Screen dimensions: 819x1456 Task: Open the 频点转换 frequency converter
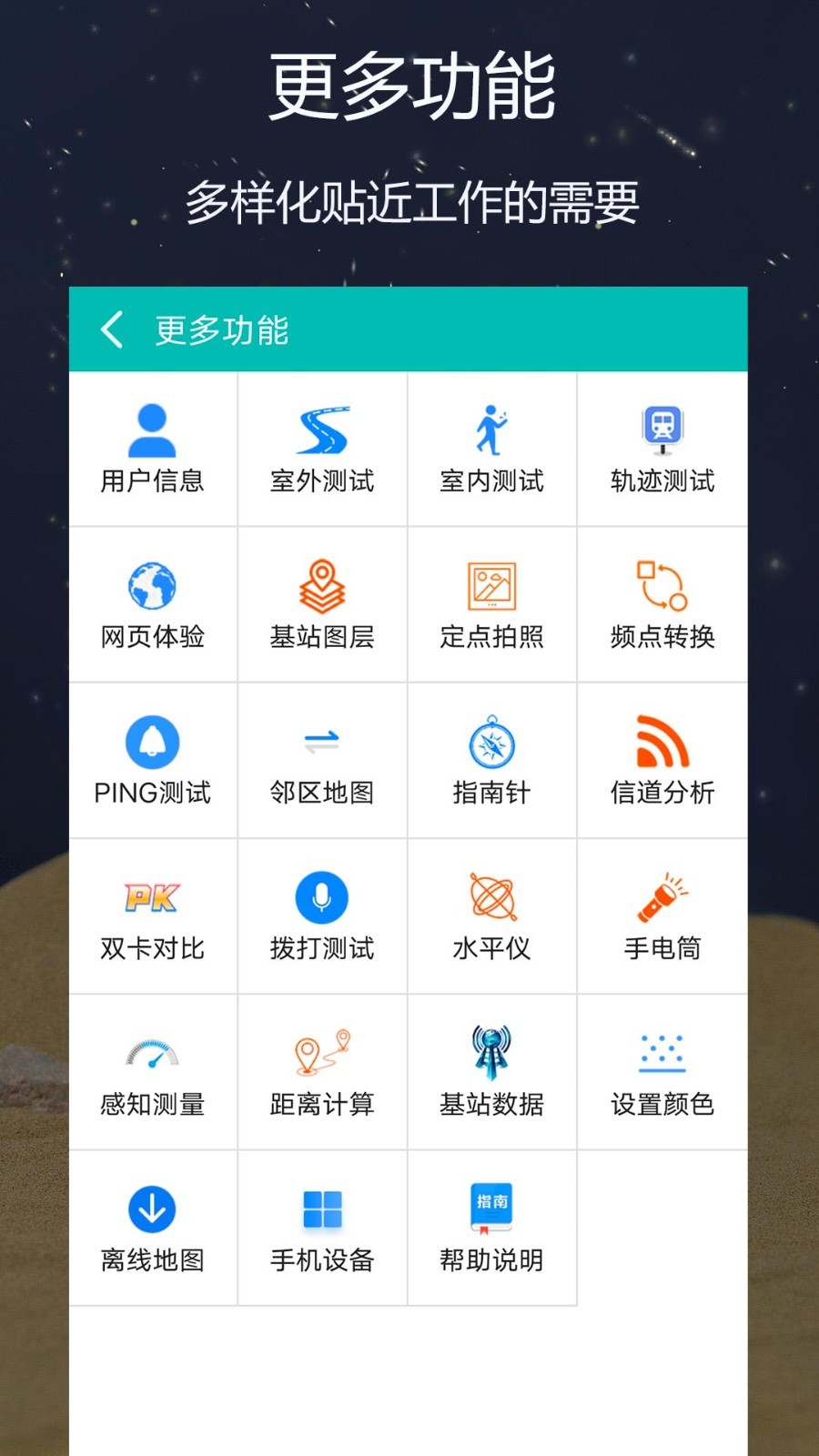point(662,602)
